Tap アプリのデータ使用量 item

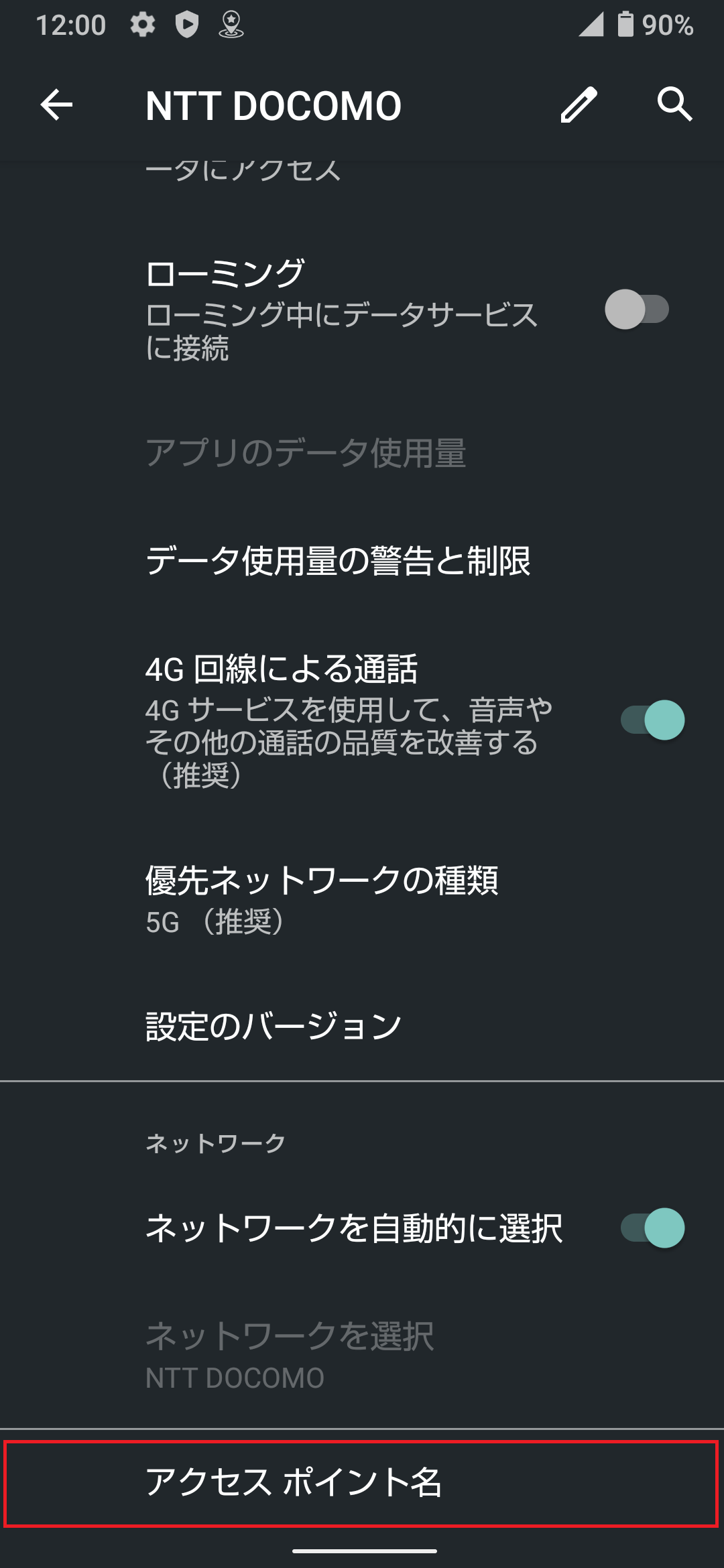tap(307, 453)
